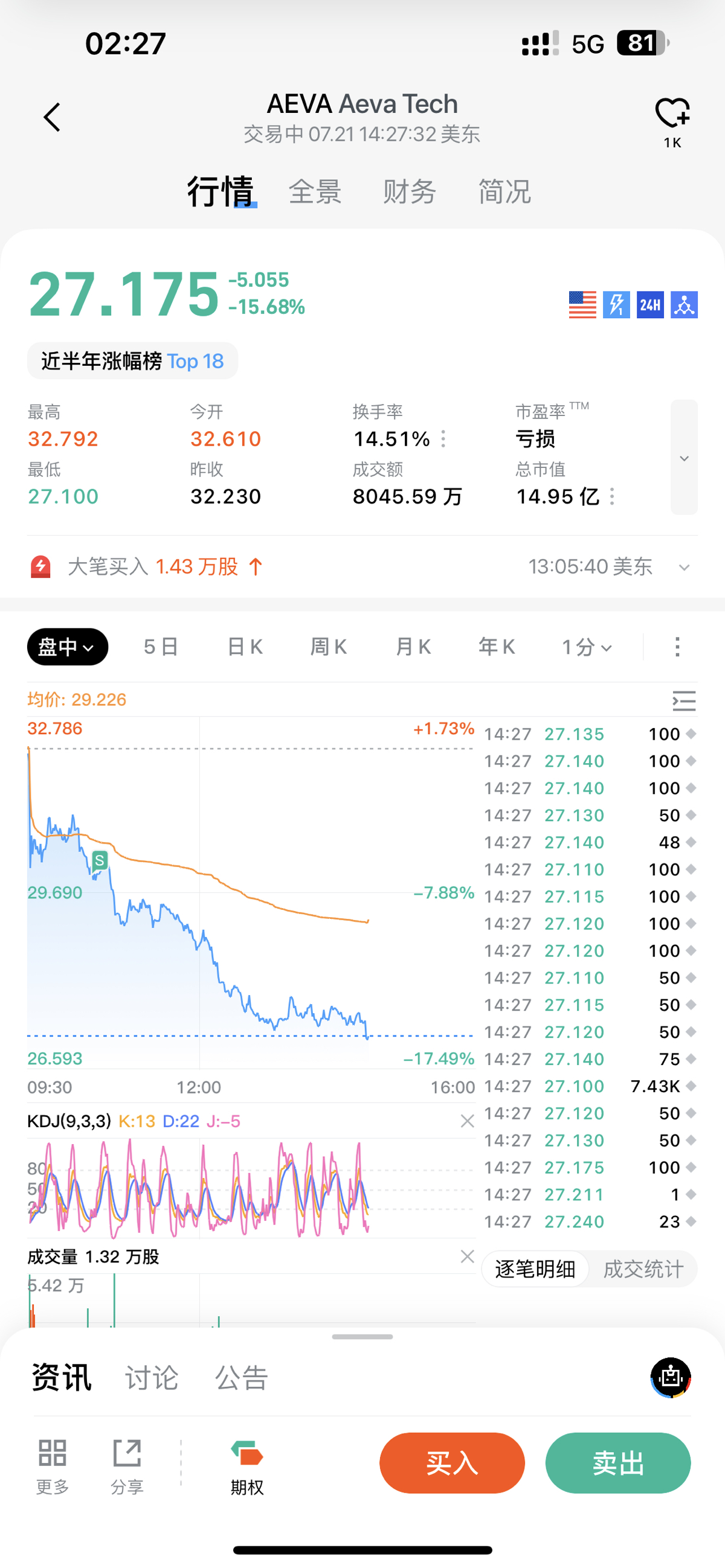The height and width of the screenshot is (1568, 725).
Task: Select the 周K chart period
Action: point(329,647)
